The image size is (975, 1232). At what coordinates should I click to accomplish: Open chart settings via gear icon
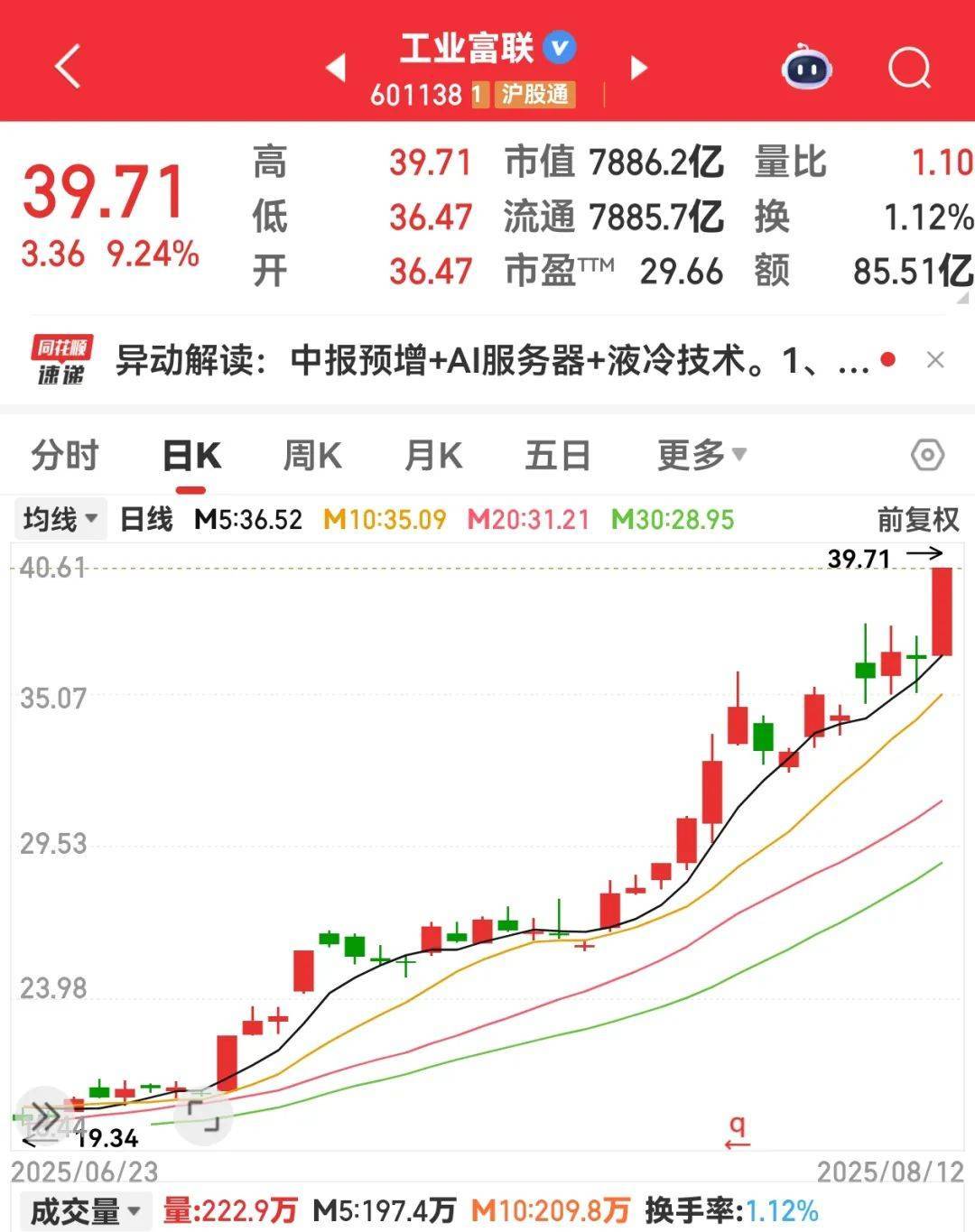click(x=930, y=456)
